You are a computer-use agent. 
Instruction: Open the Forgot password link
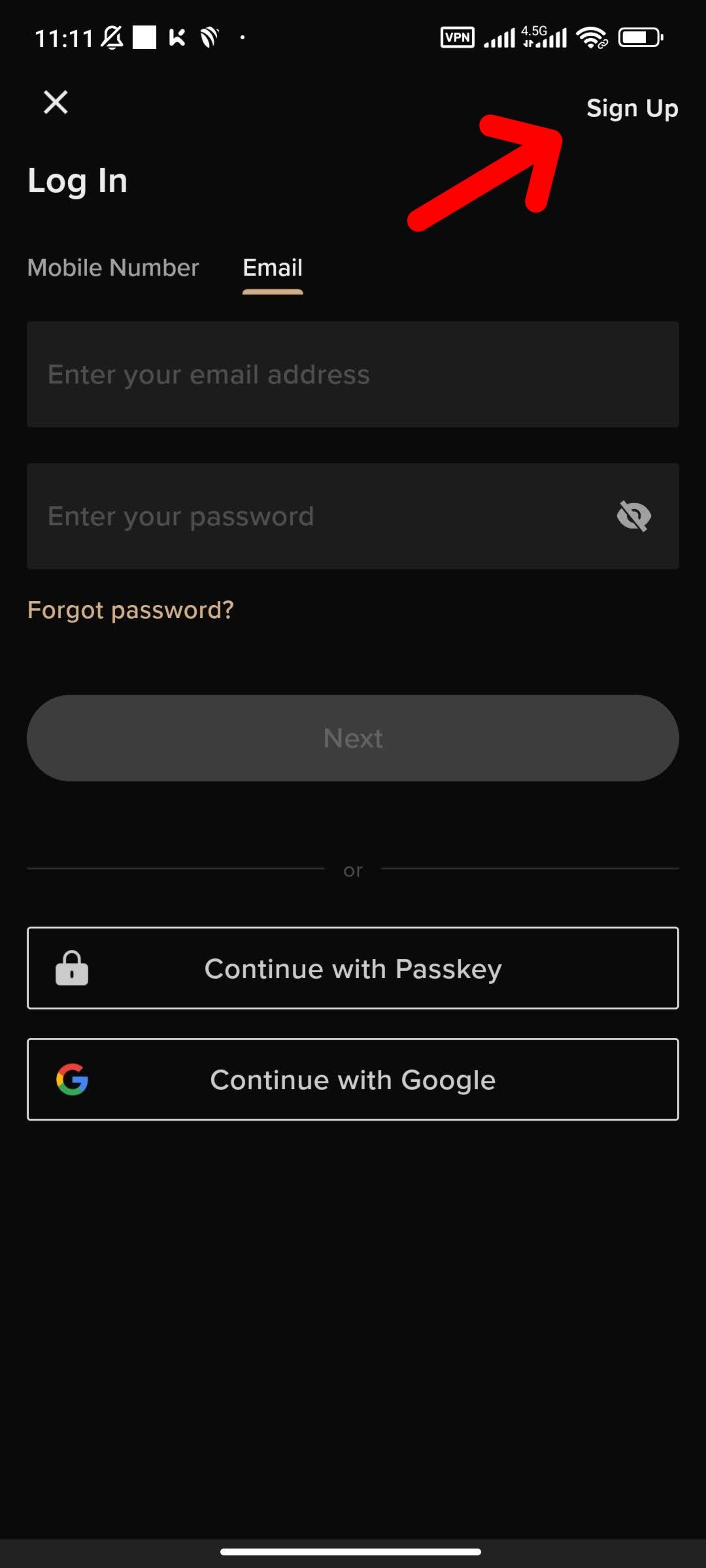[131, 610]
